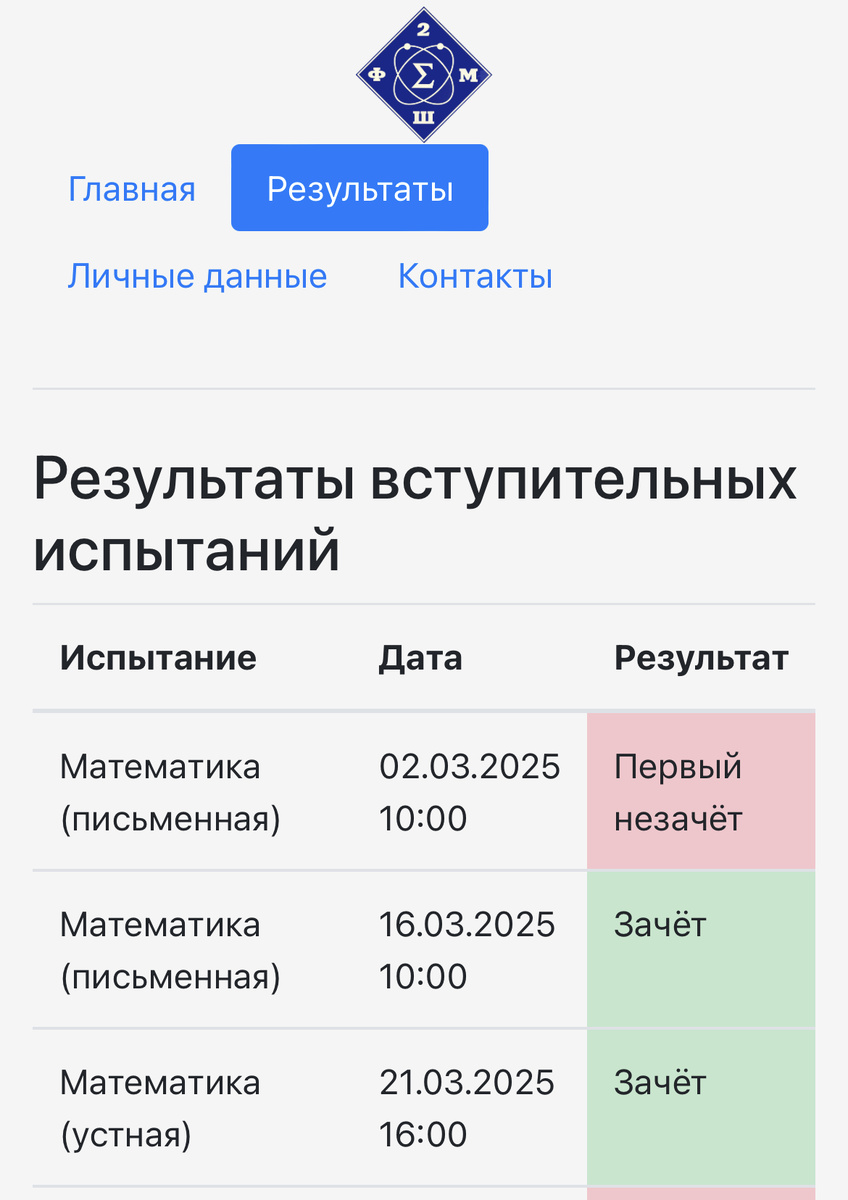The image size is (848, 1200).
Task: Click the Дата column header
Action: pos(420,657)
